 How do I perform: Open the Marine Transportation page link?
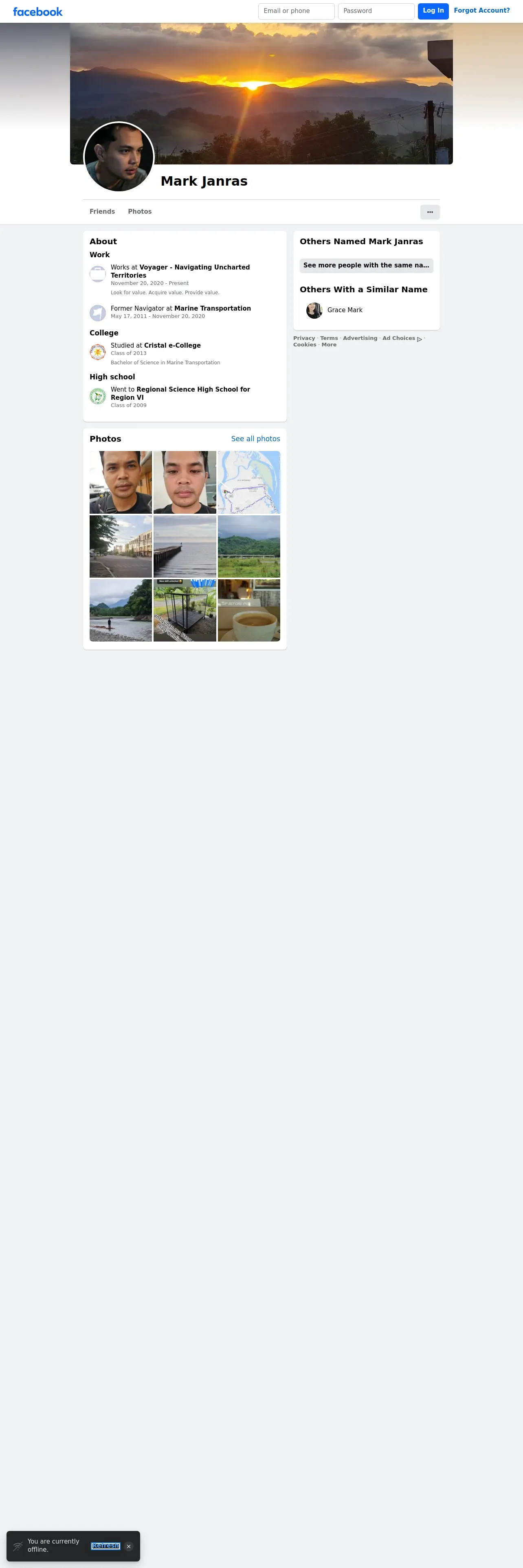point(213,309)
